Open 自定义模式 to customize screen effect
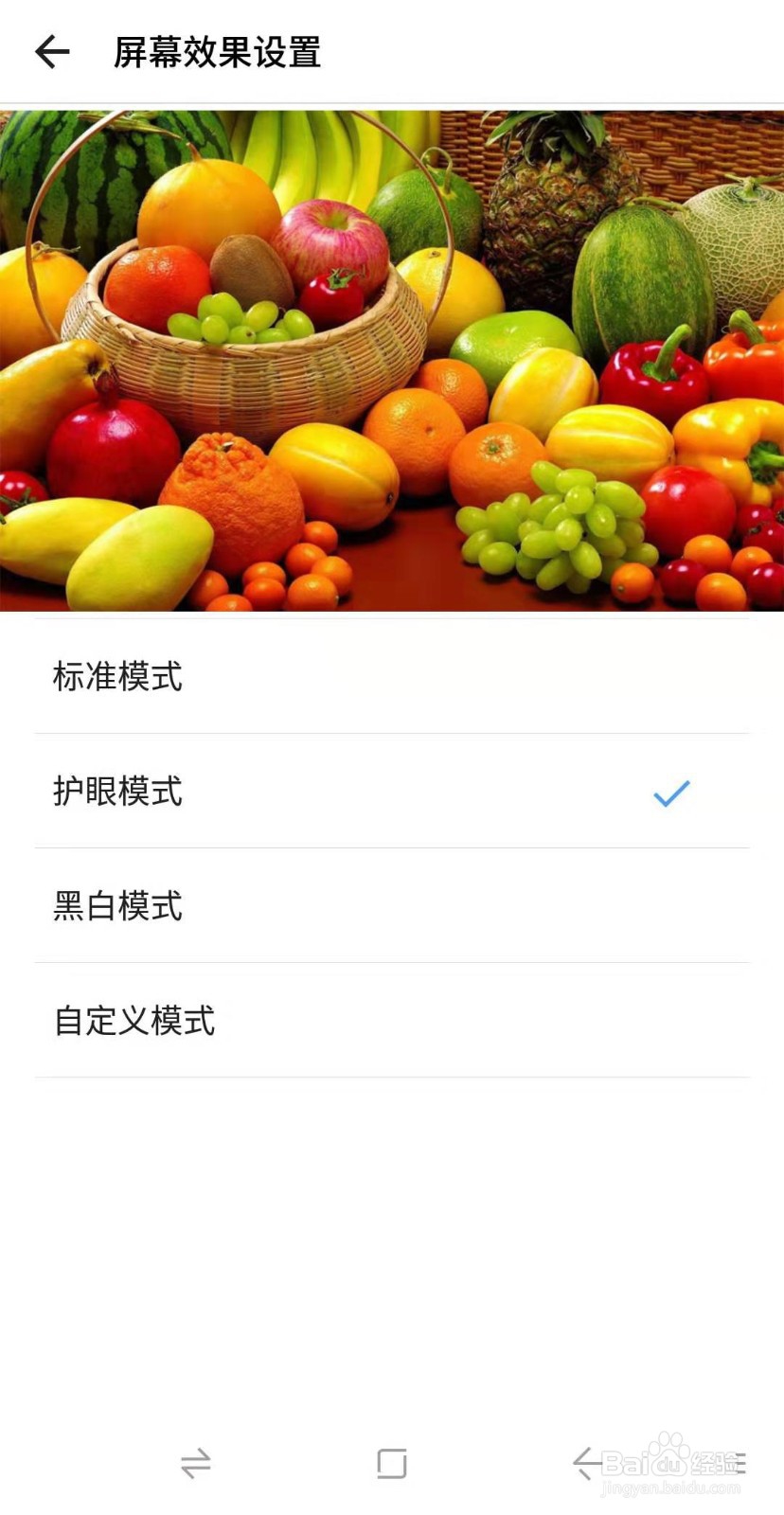The image size is (784, 1515). 134,1021
